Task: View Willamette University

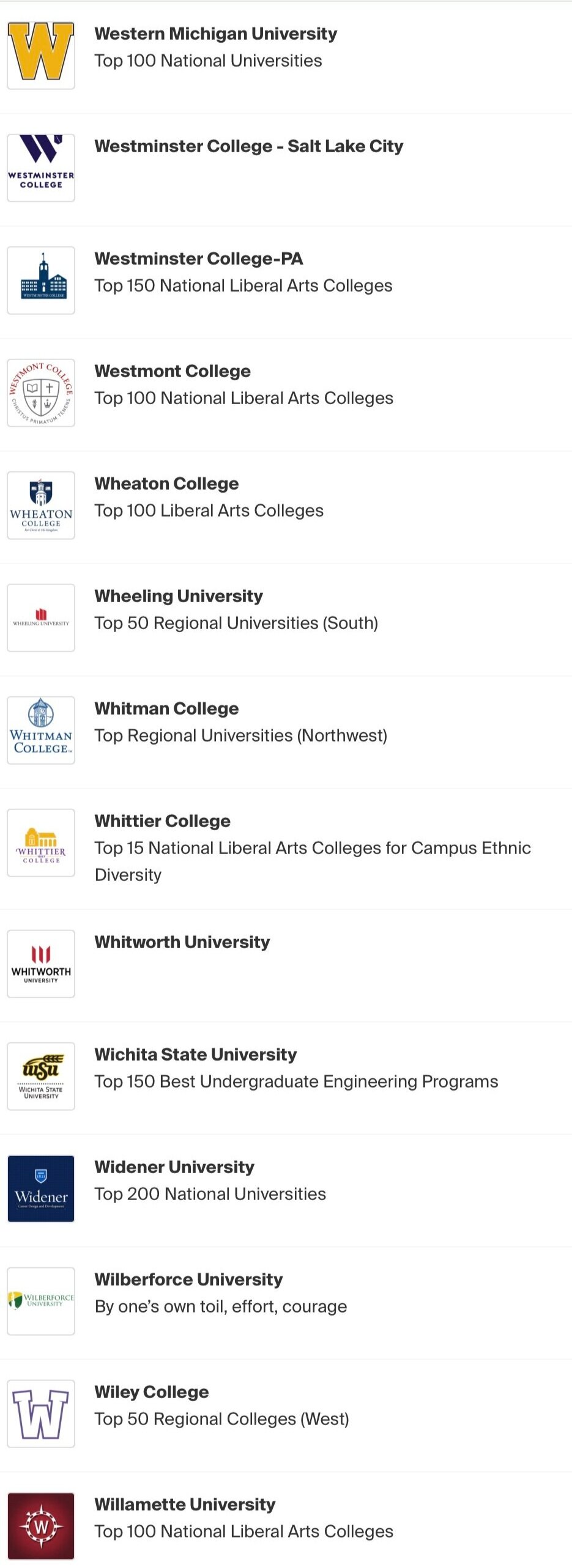Action: [x=185, y=1505]
